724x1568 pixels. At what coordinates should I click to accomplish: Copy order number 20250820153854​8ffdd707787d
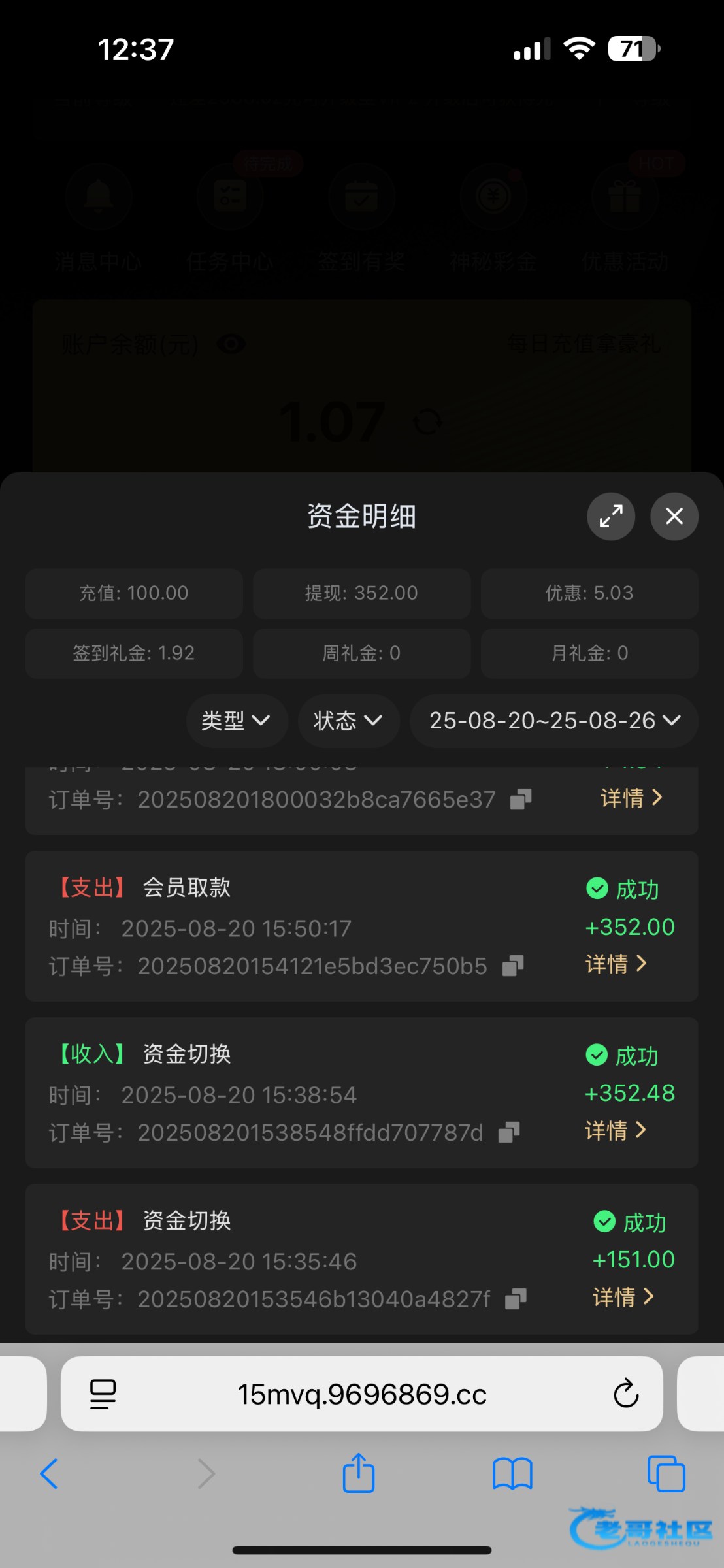[509, 1132]
